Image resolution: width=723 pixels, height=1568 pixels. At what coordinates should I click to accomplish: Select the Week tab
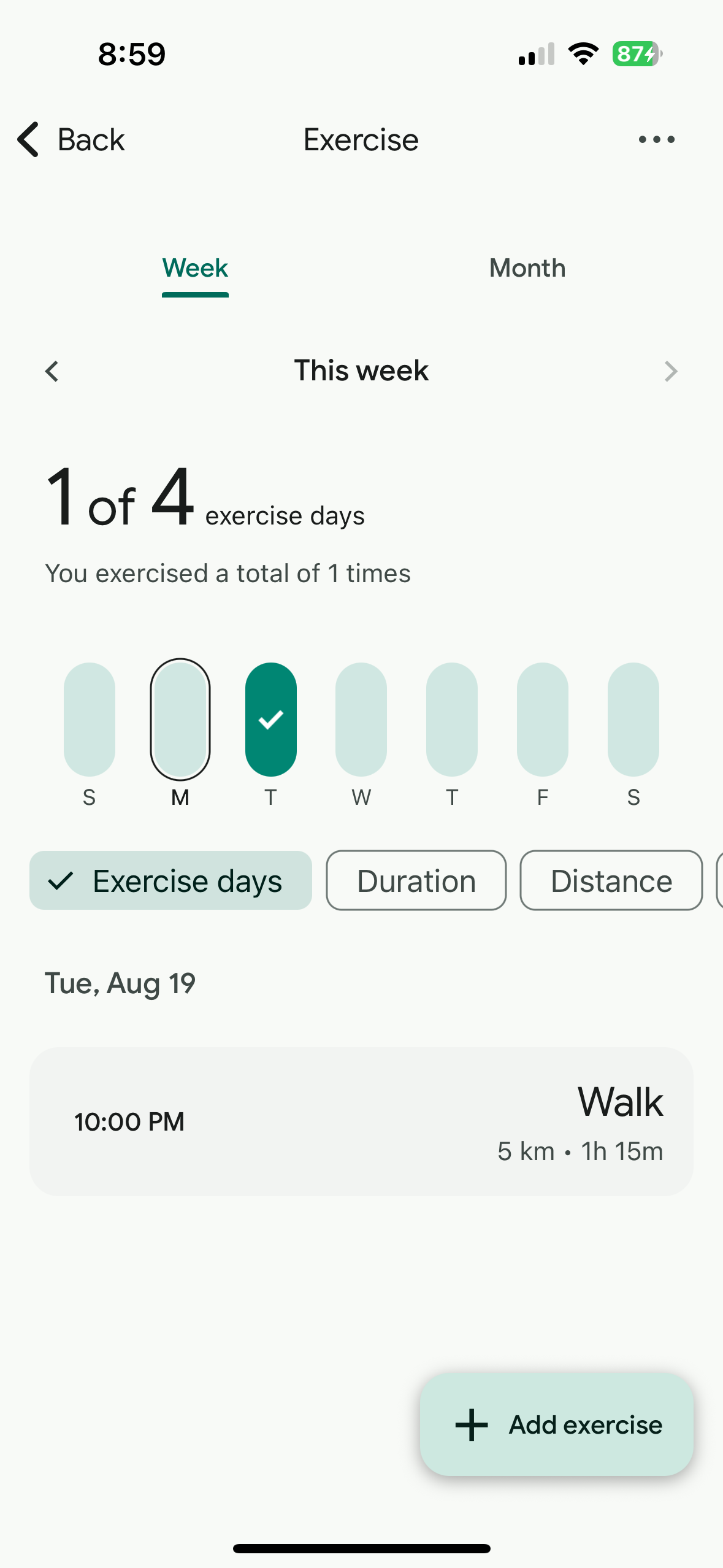click(x=195, y=268)
